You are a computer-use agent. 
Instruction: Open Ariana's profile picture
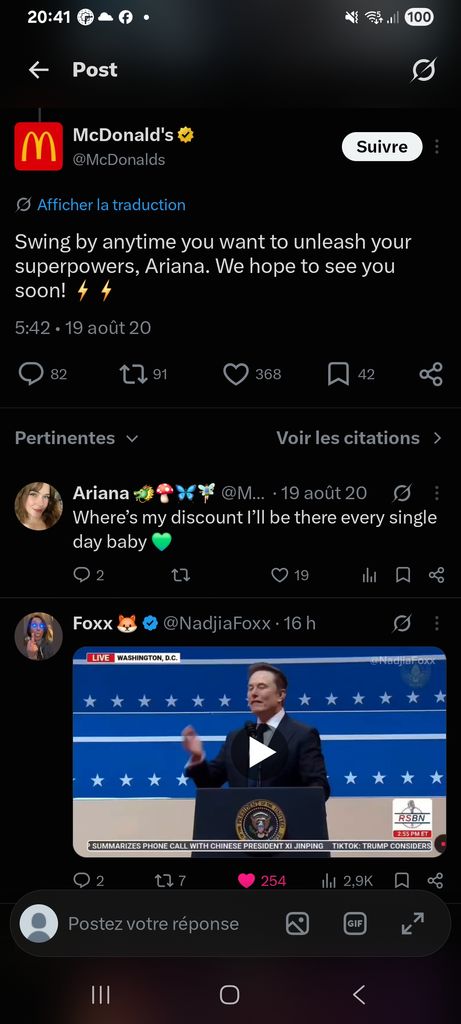pyautogui.click(x=39, y=506)
